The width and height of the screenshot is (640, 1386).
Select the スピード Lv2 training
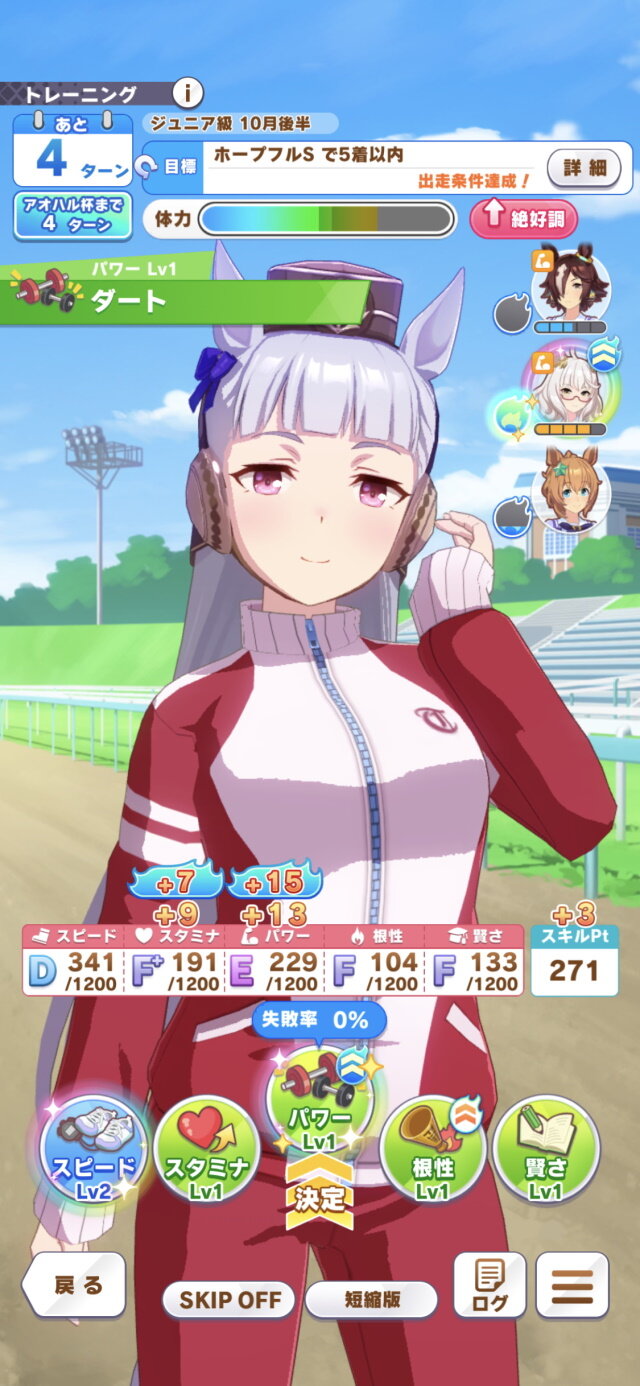coord(95,1148)
